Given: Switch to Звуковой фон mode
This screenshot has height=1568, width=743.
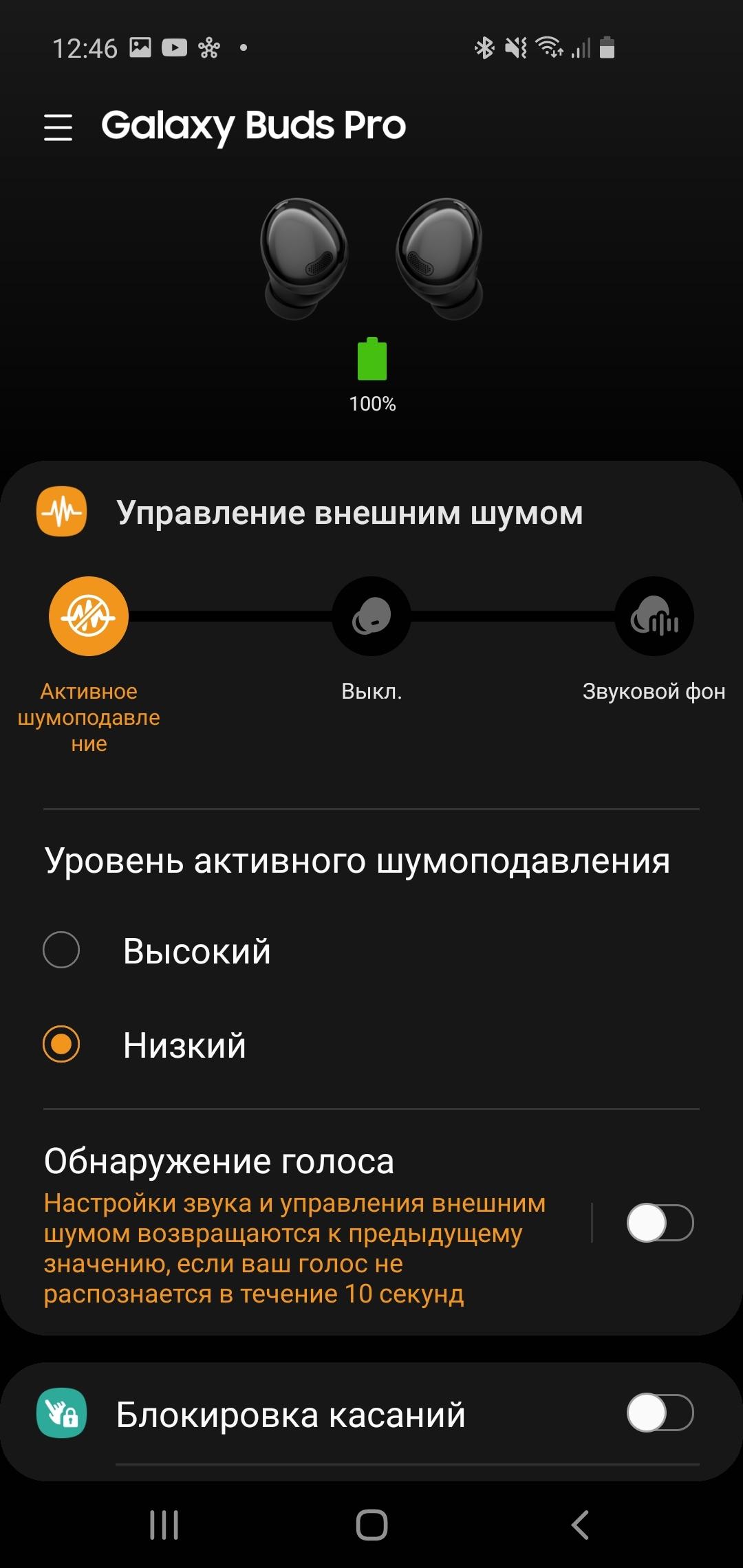Looking at the screenshot, I should coord(654,616).
